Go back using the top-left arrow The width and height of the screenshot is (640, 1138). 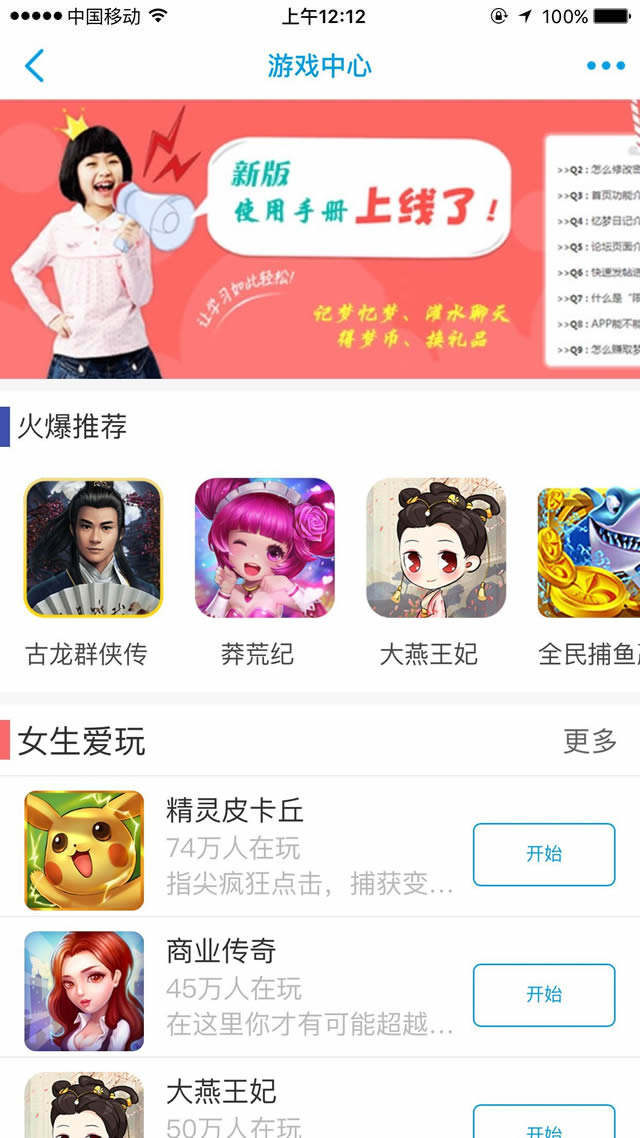pos(35,66)
